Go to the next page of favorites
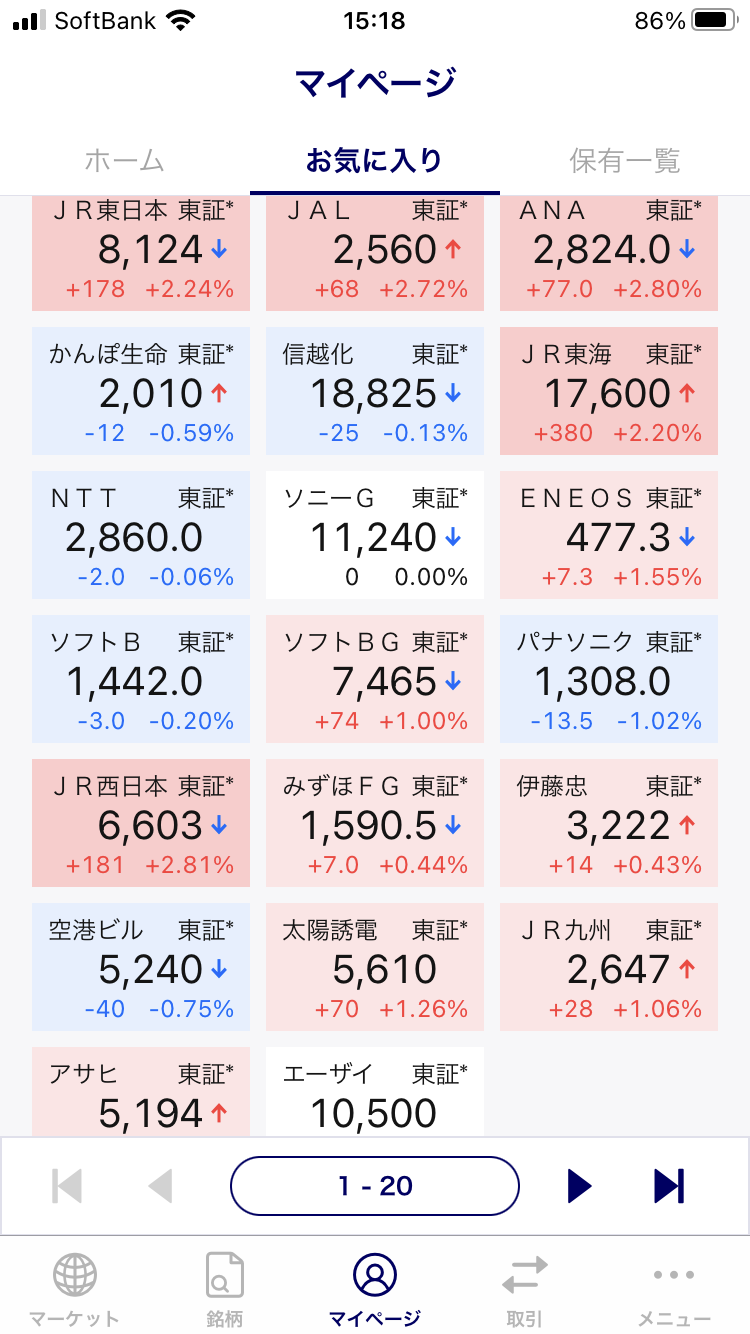The height and width of the screenshot is (1334, 750). click(x=579, y=1186)
